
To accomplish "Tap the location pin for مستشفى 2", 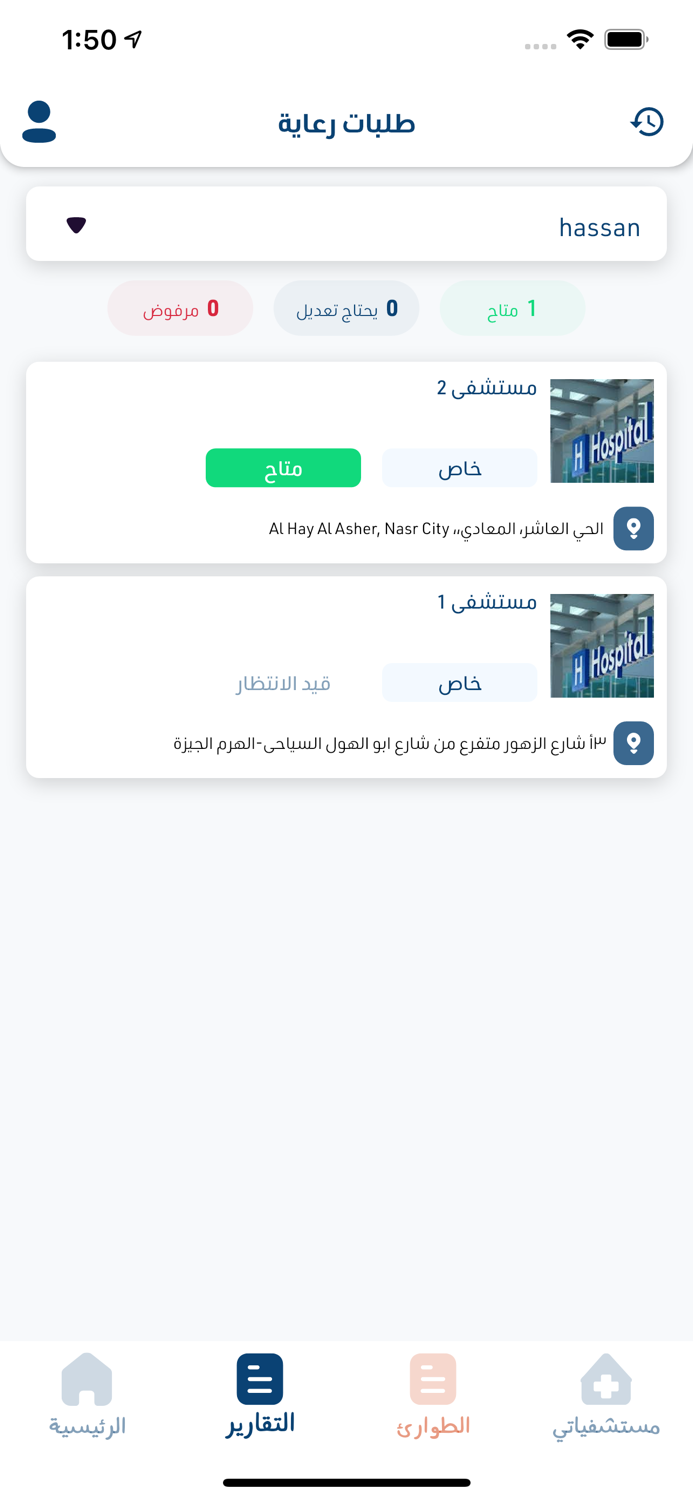I will [633, 528].
